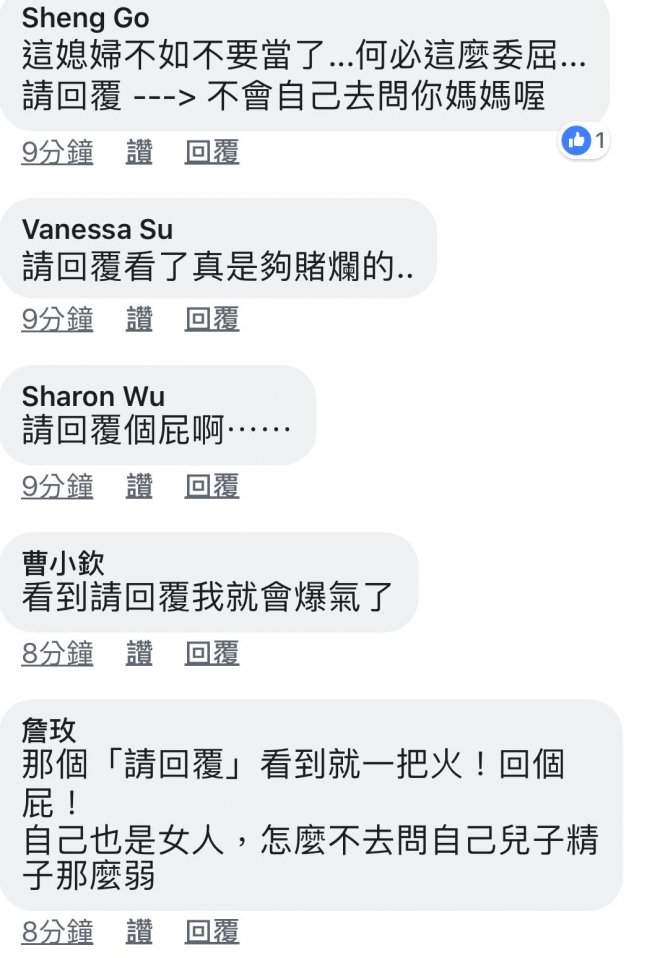Open 詹玫's profile name
This screenshot has height=958, width=660.
click(x=49, y=731)
